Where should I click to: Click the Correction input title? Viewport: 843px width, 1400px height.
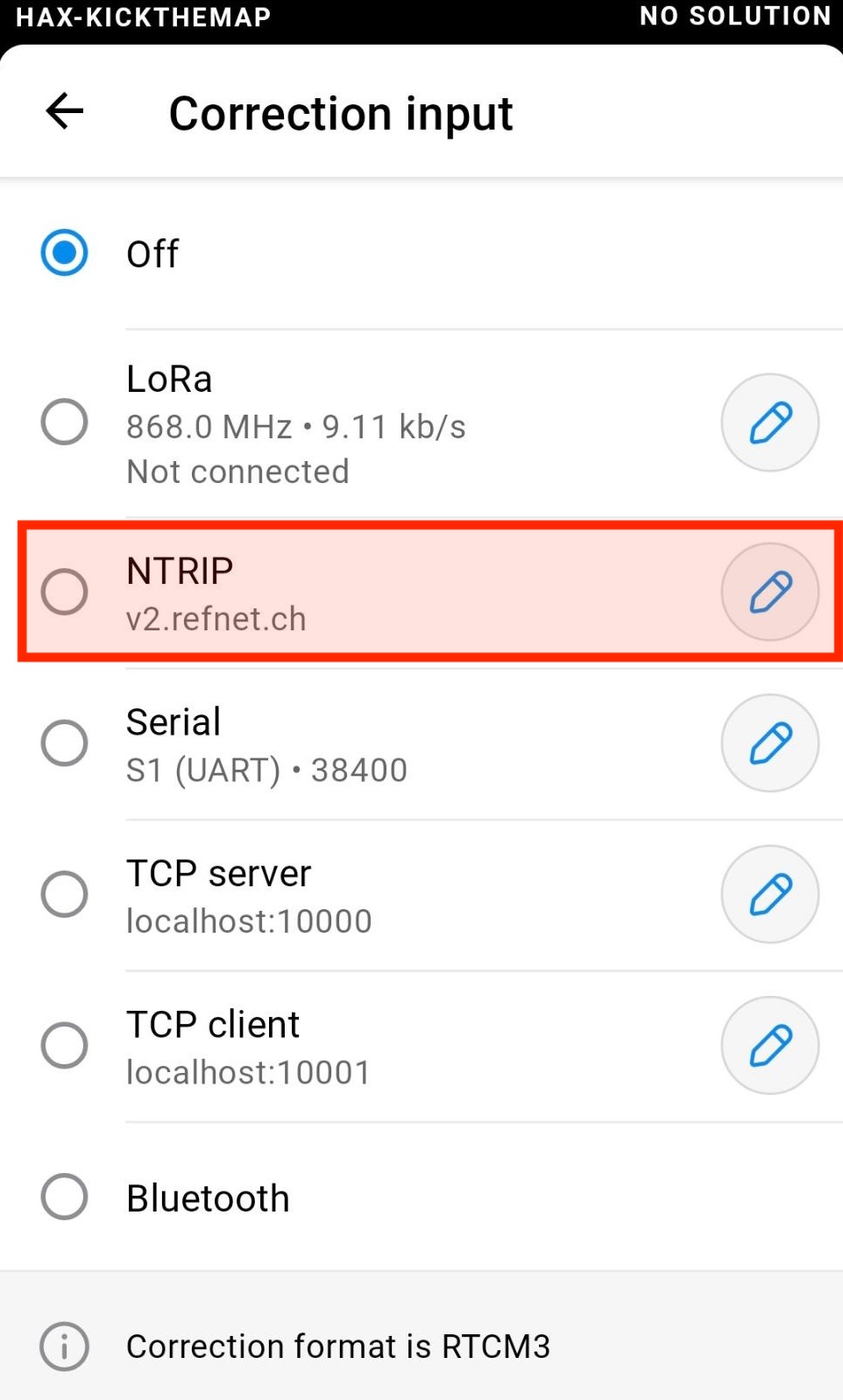pyautogui.click(x=342, y=111)
